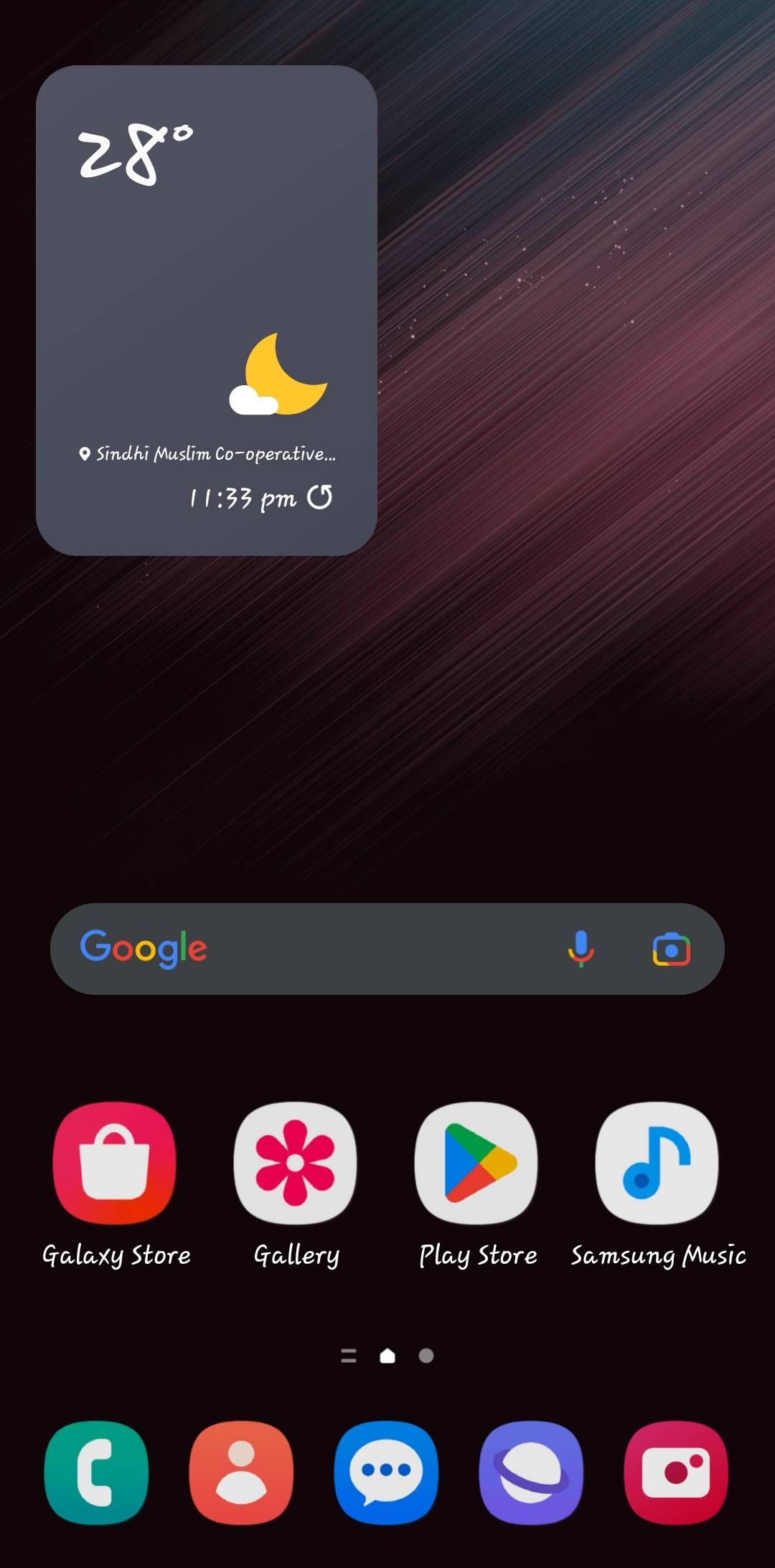Open Google Lens camera search
This screenshot has height=1568, width=775.
click(x=672, y=948)
